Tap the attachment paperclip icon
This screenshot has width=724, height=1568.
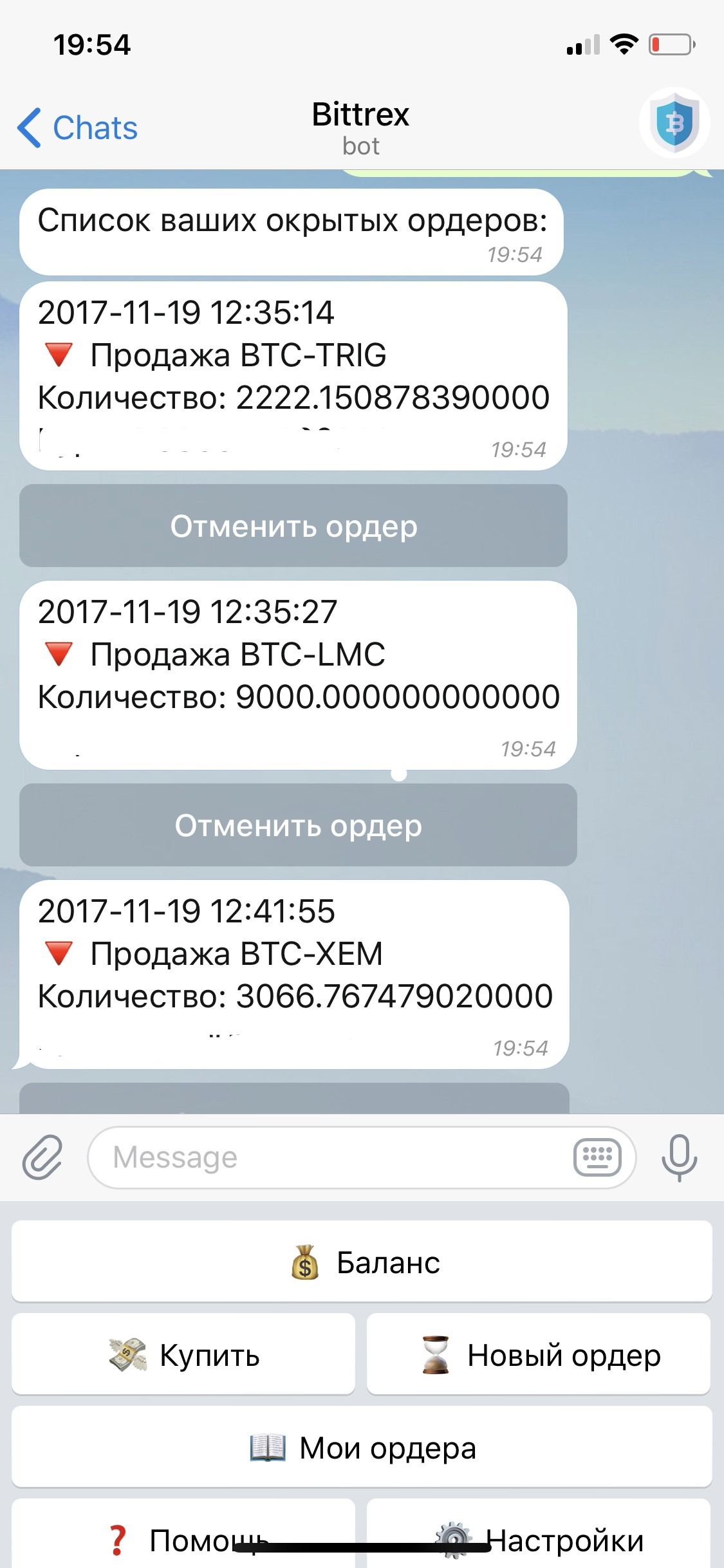click(x=42, y=1157)
